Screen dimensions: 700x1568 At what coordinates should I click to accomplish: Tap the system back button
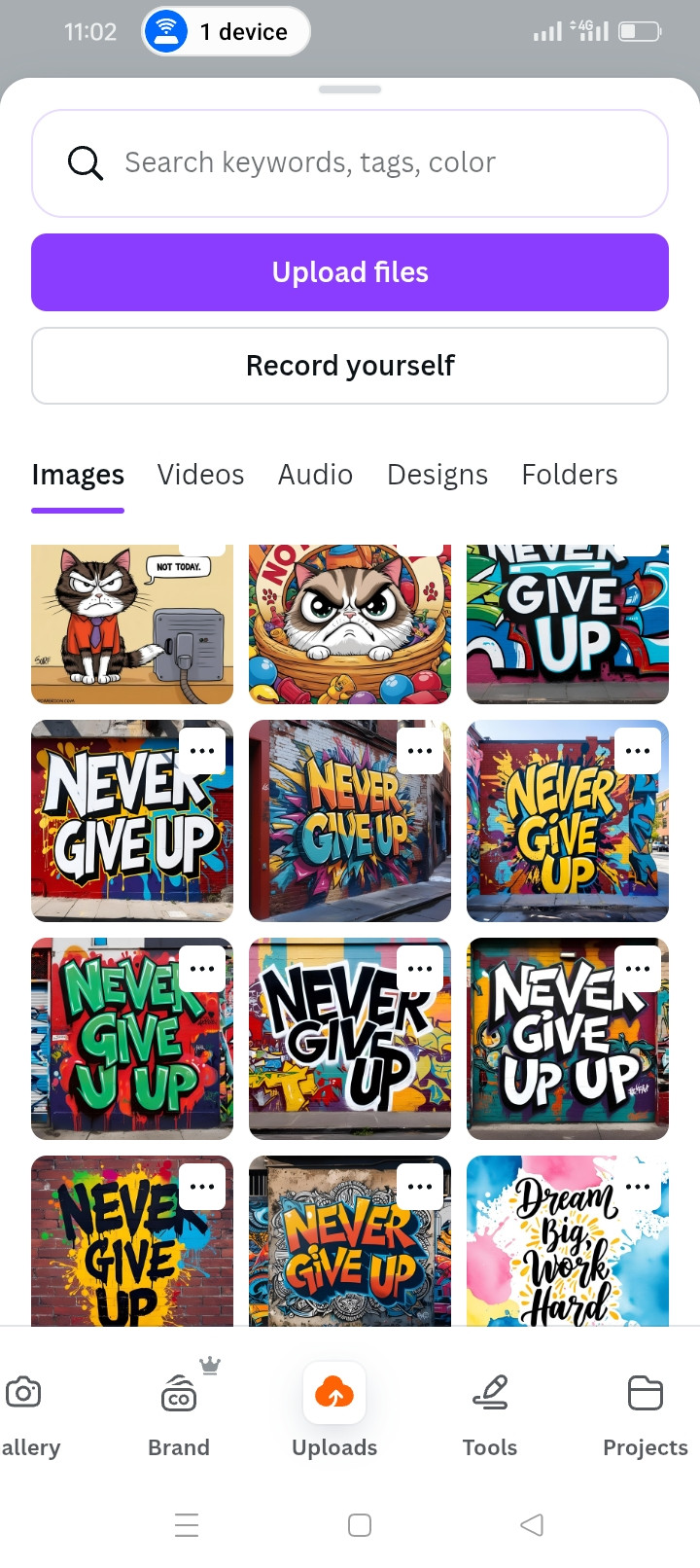531,1524
